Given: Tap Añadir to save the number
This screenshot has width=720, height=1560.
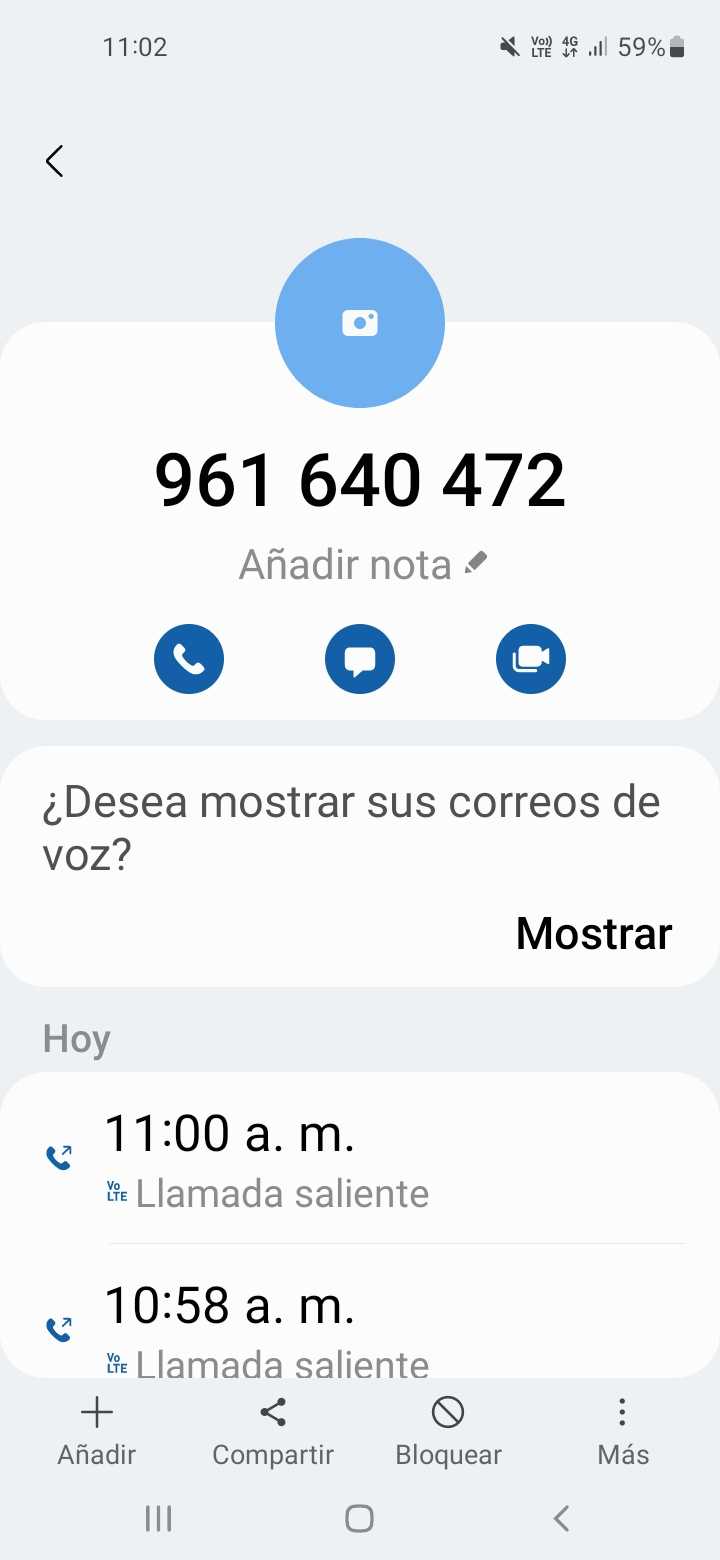Looking at the screenshot, I should 96,1431.
